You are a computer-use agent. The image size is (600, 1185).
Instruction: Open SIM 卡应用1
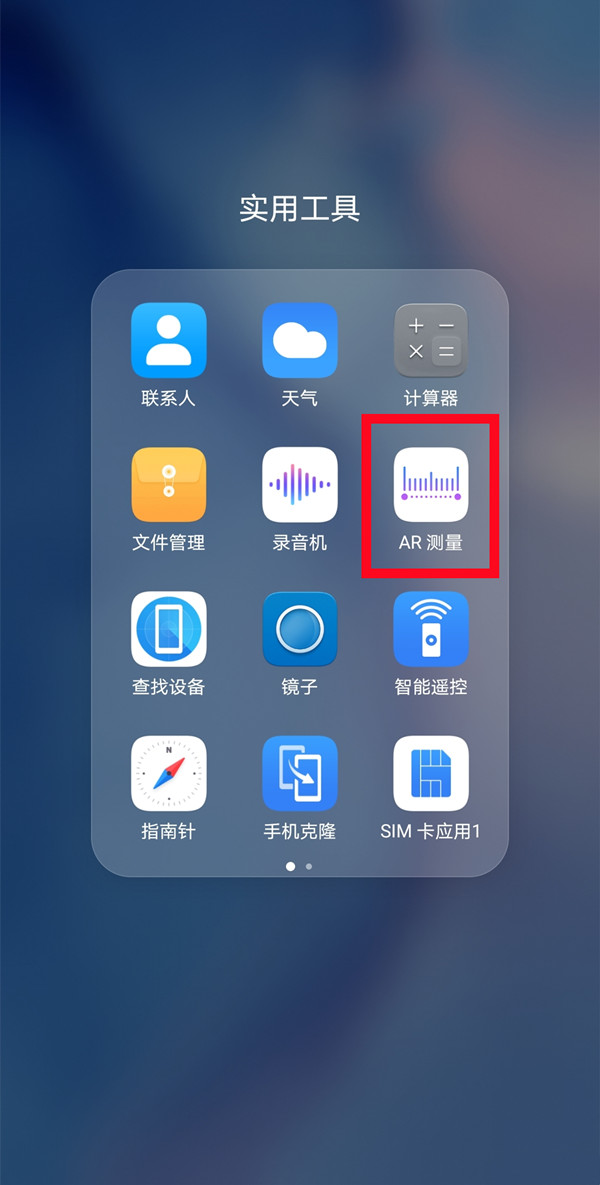point(431,774)
